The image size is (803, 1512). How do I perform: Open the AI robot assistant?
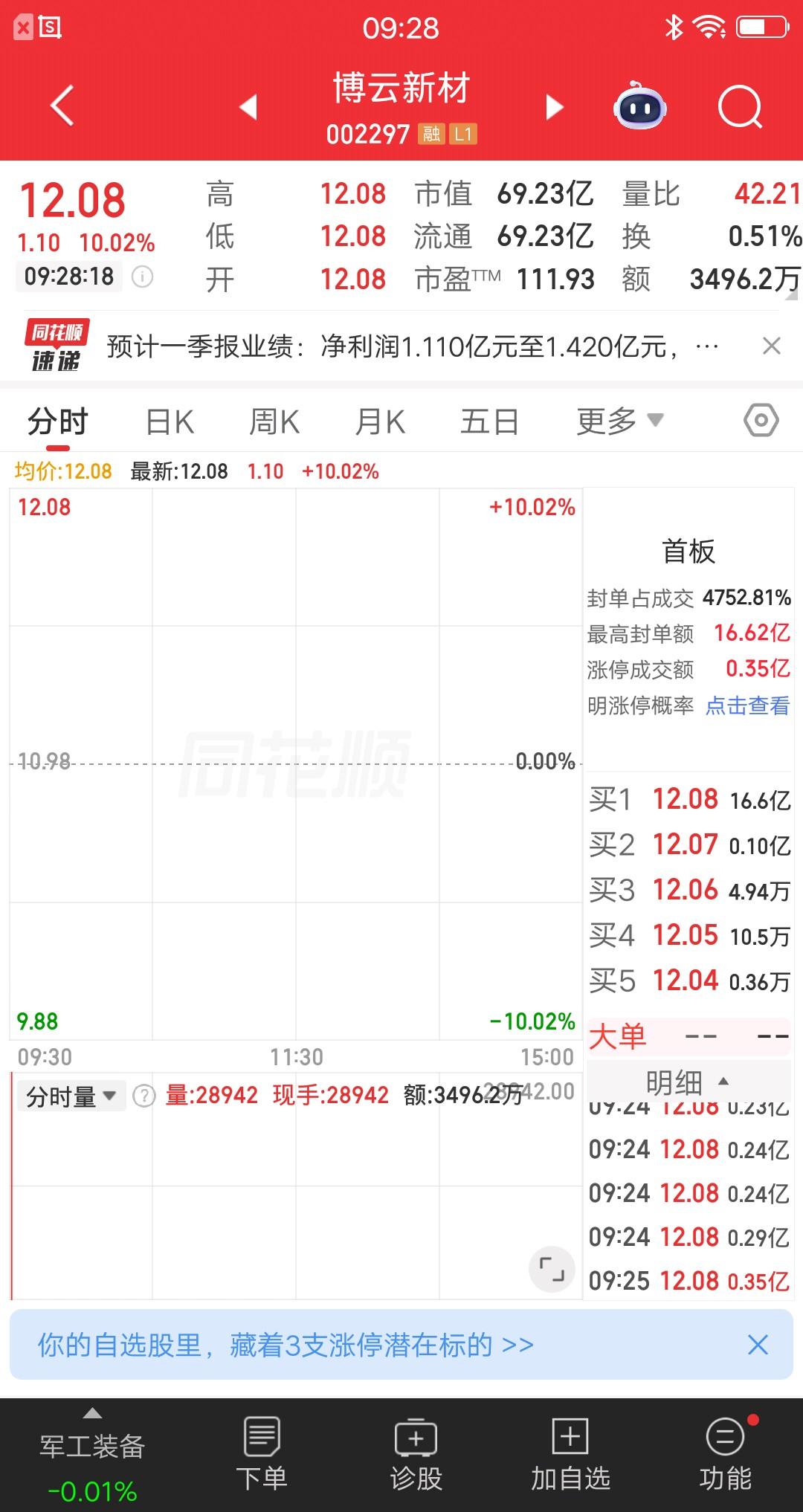641,106
